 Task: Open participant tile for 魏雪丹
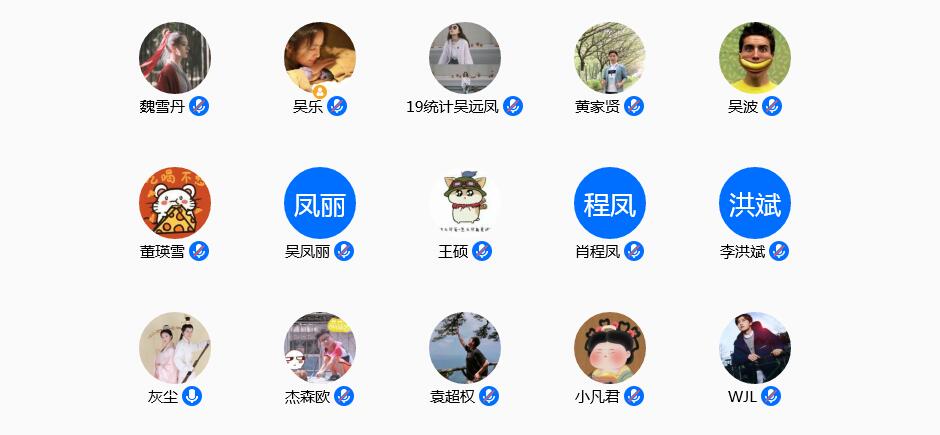[174, 58]
